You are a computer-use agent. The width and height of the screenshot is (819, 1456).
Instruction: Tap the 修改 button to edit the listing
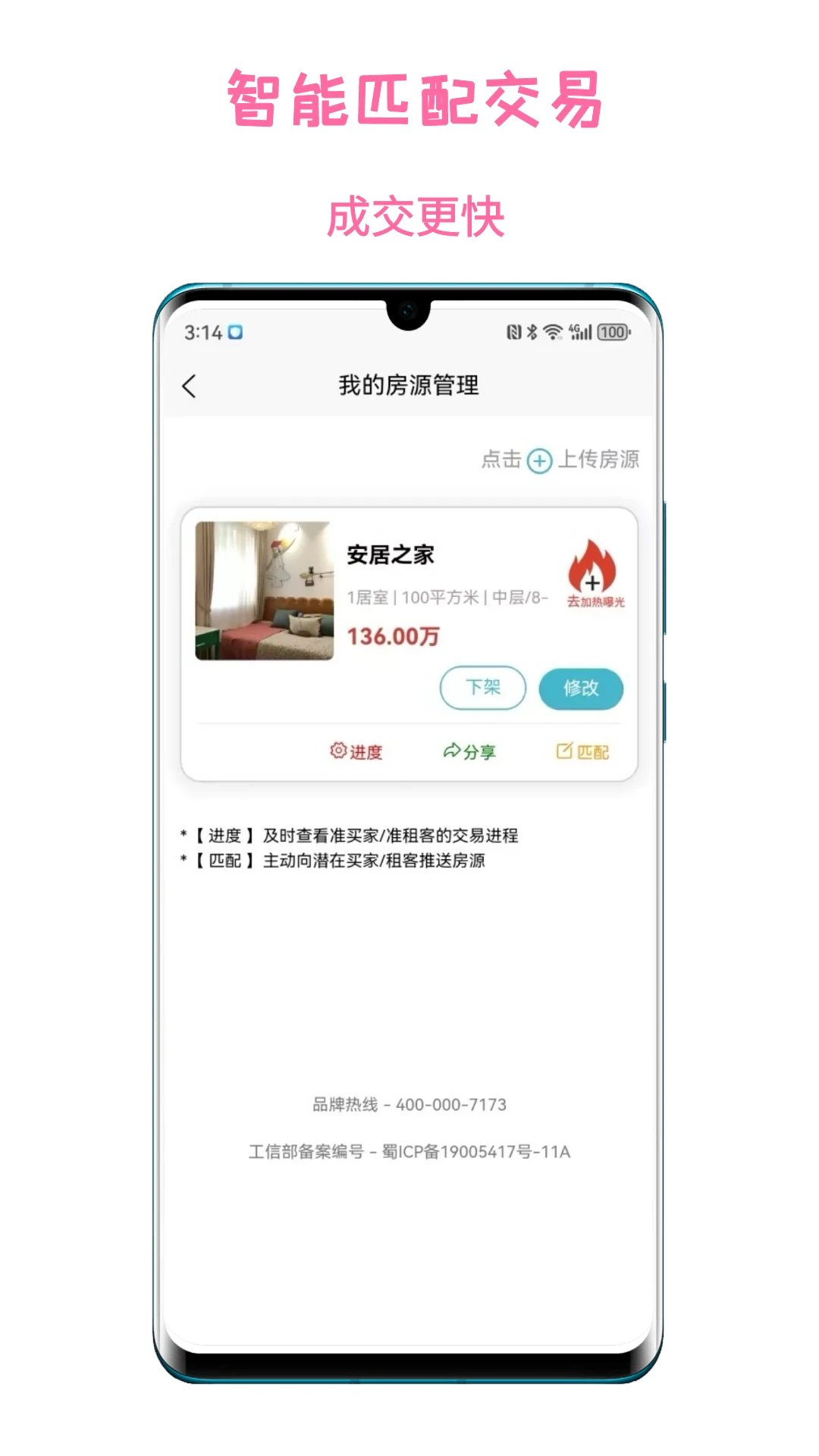pos(581,688)
